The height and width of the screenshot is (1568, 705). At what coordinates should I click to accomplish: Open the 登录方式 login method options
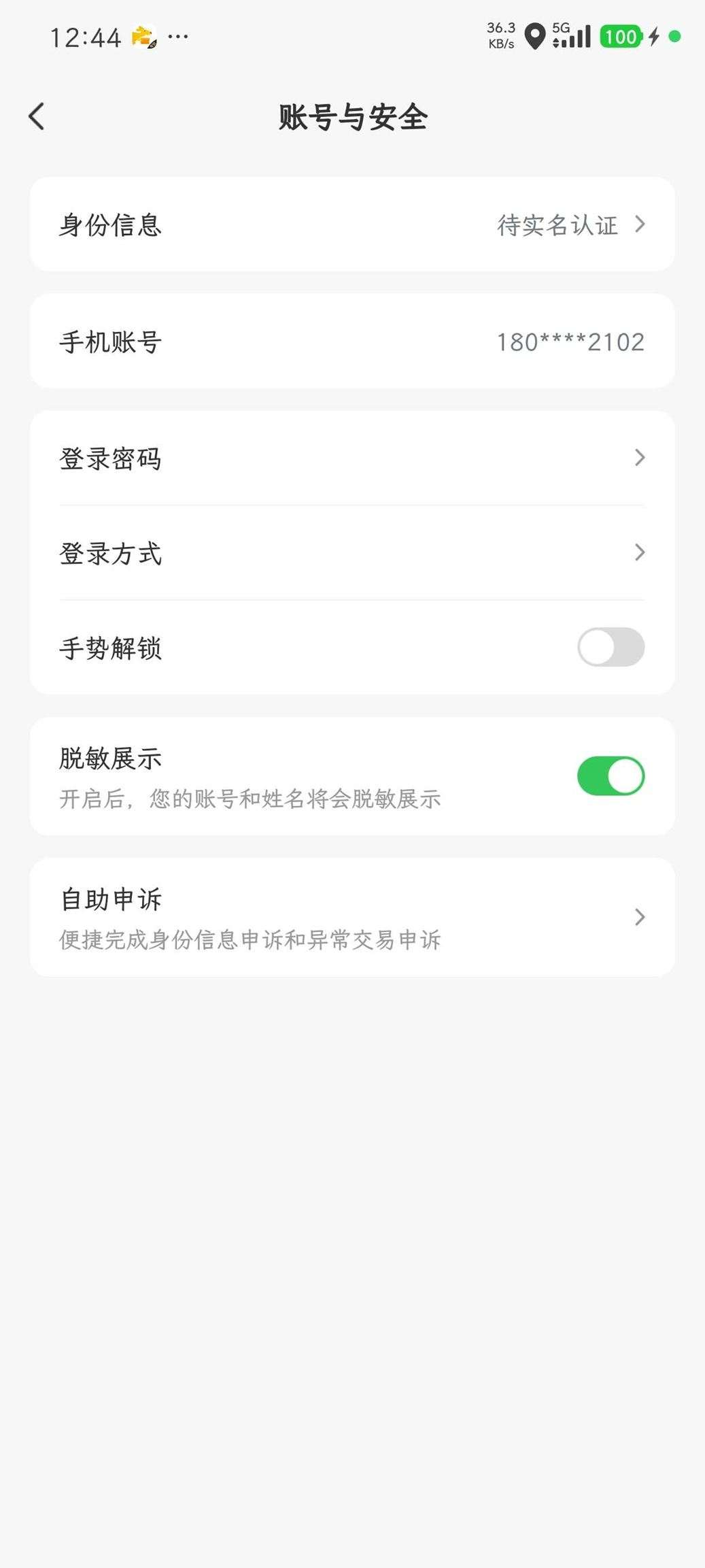click(639, 553)
